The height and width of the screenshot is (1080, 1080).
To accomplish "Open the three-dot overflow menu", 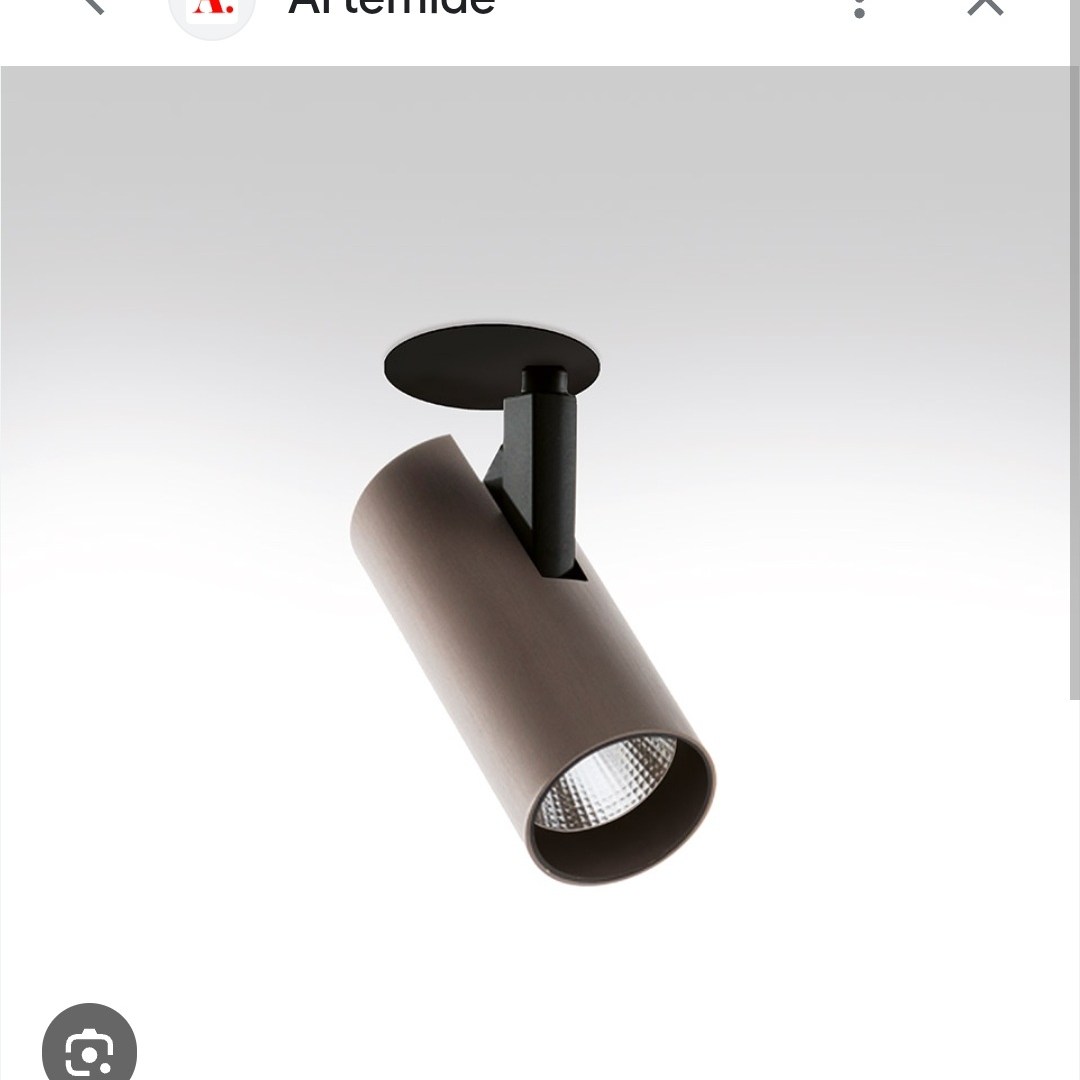I will pyautogui.click(x=859, y=8).
